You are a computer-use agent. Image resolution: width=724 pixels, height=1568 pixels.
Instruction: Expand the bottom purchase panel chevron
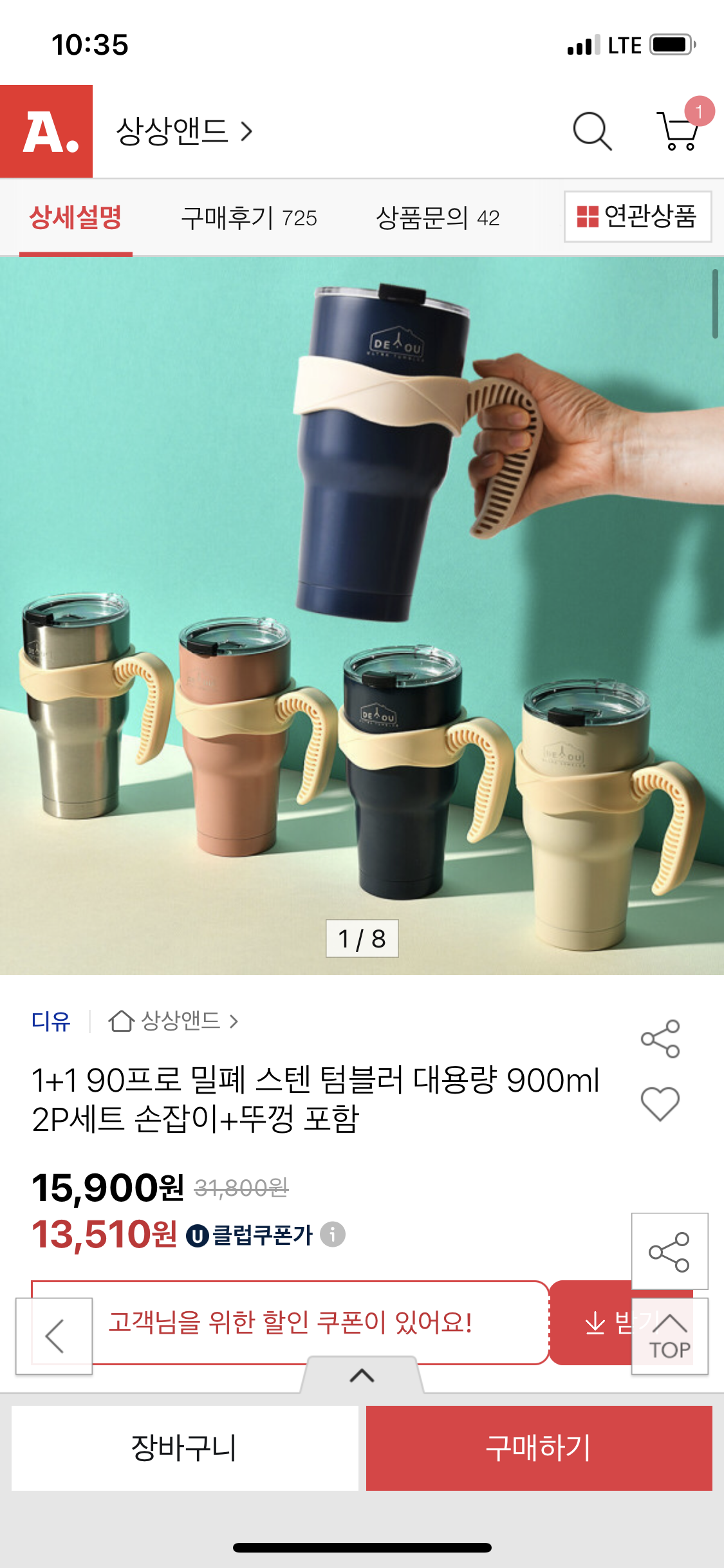tap(362, 1376)
